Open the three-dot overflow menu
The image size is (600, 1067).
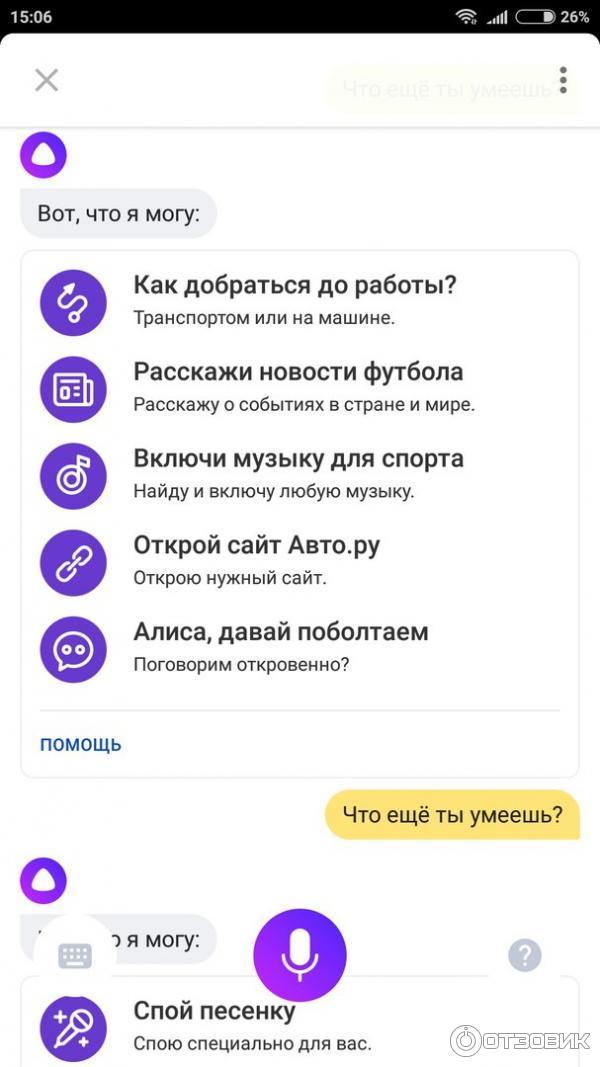tap(563, 80)
